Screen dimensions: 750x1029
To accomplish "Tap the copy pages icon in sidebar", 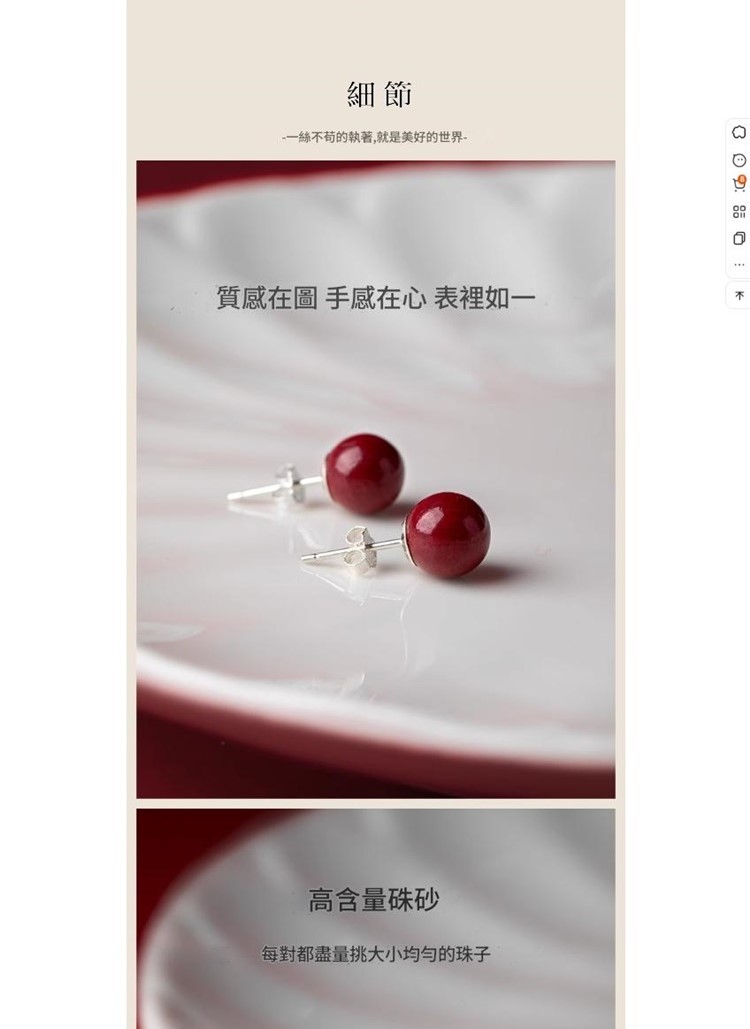I will pos(739,238).
